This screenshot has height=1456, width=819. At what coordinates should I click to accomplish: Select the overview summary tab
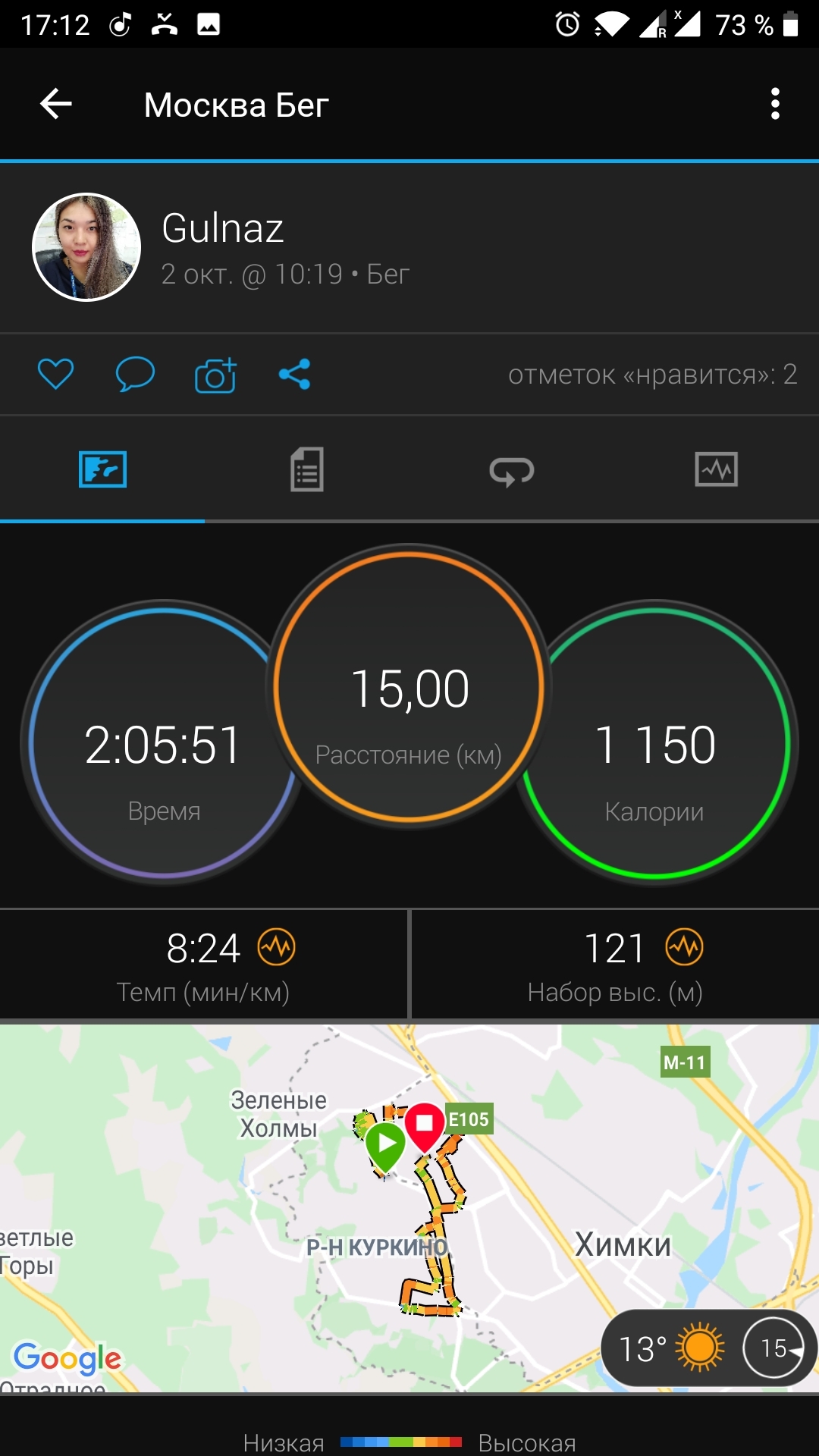point(102,469)
